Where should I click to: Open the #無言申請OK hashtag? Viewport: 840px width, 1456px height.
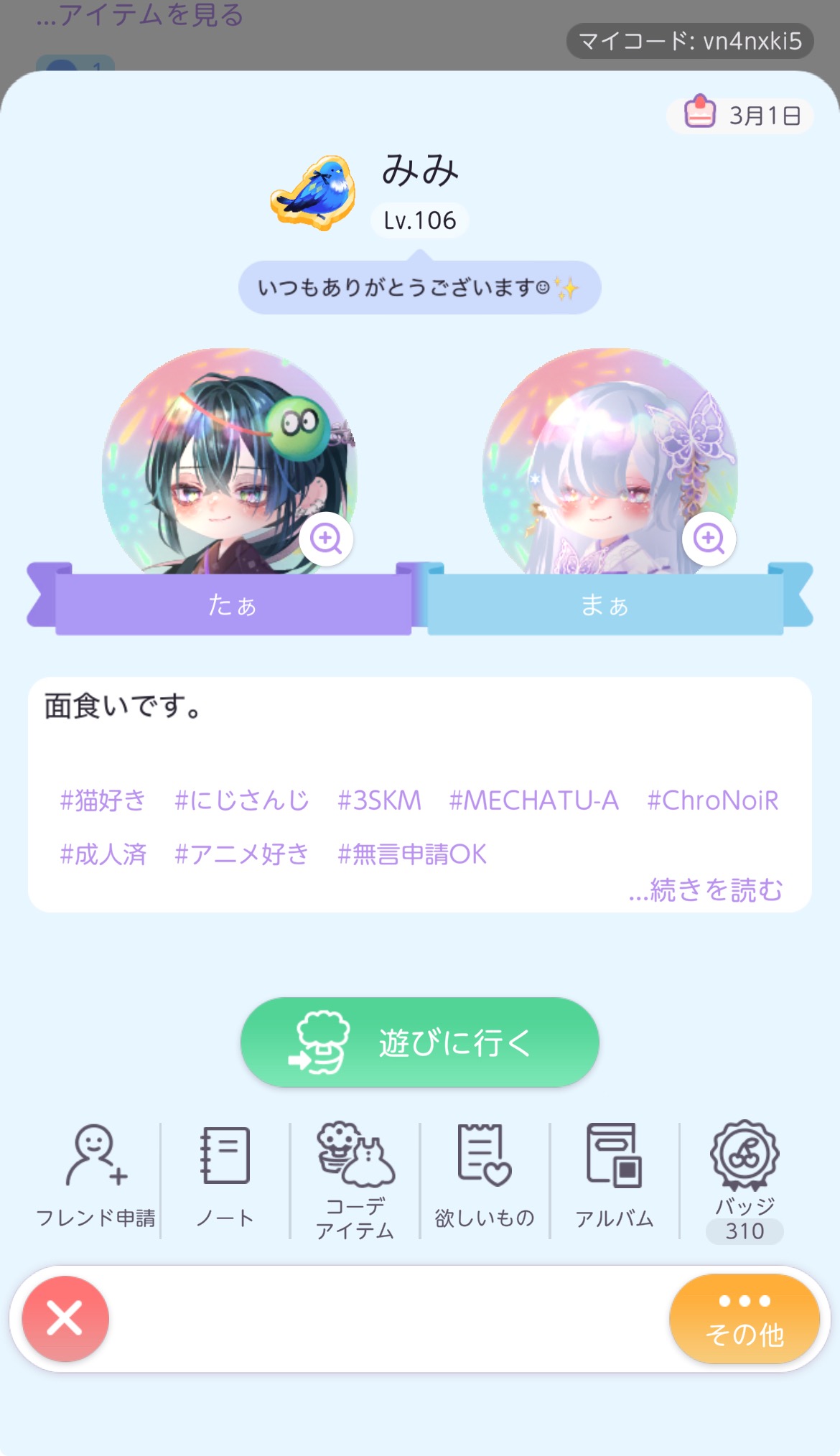click(412, 854)
